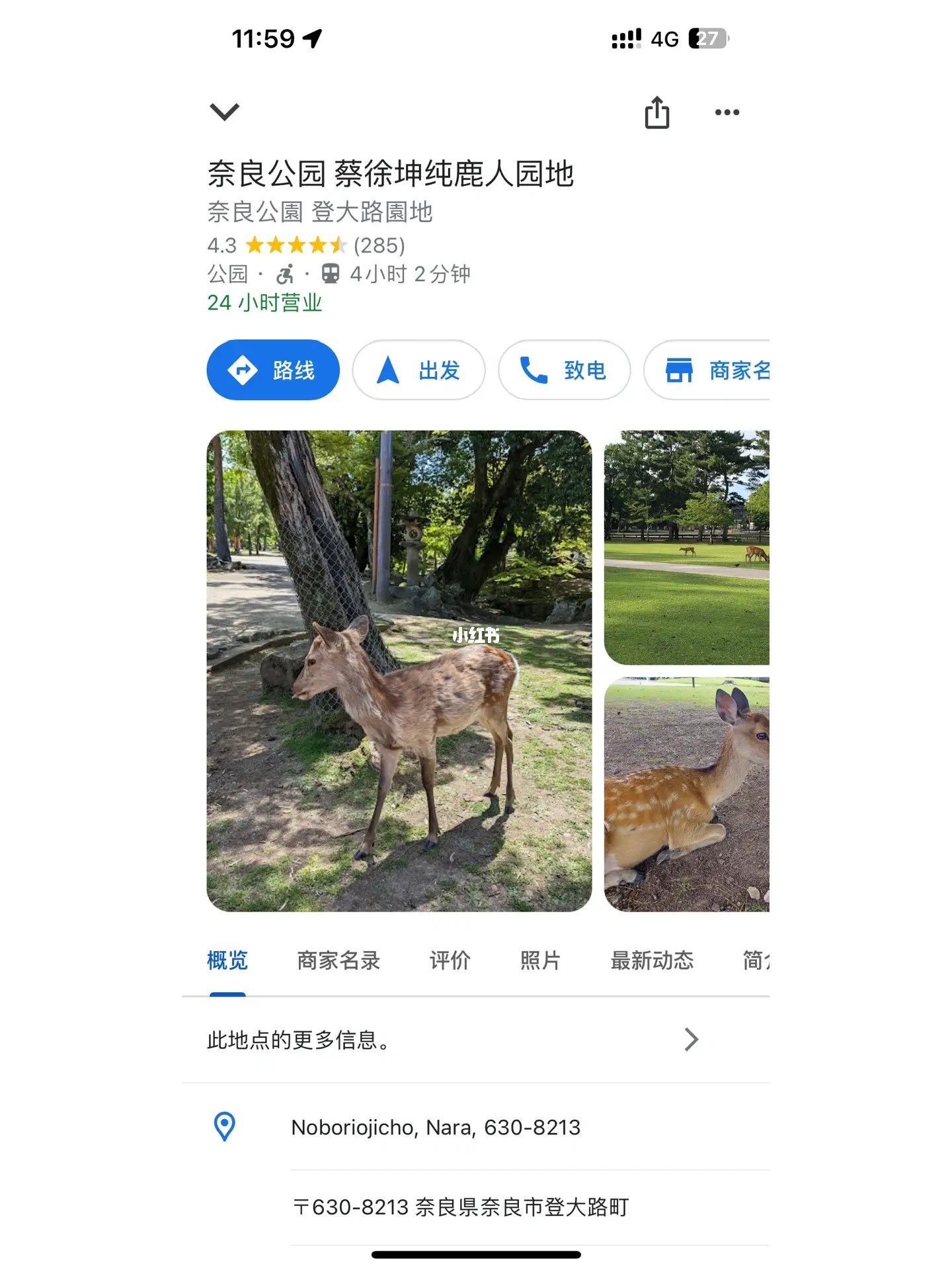Open the 简介 tab at the edge
Image resolution: width=952 pixels, height=1270 pixels.
[759, 960]
